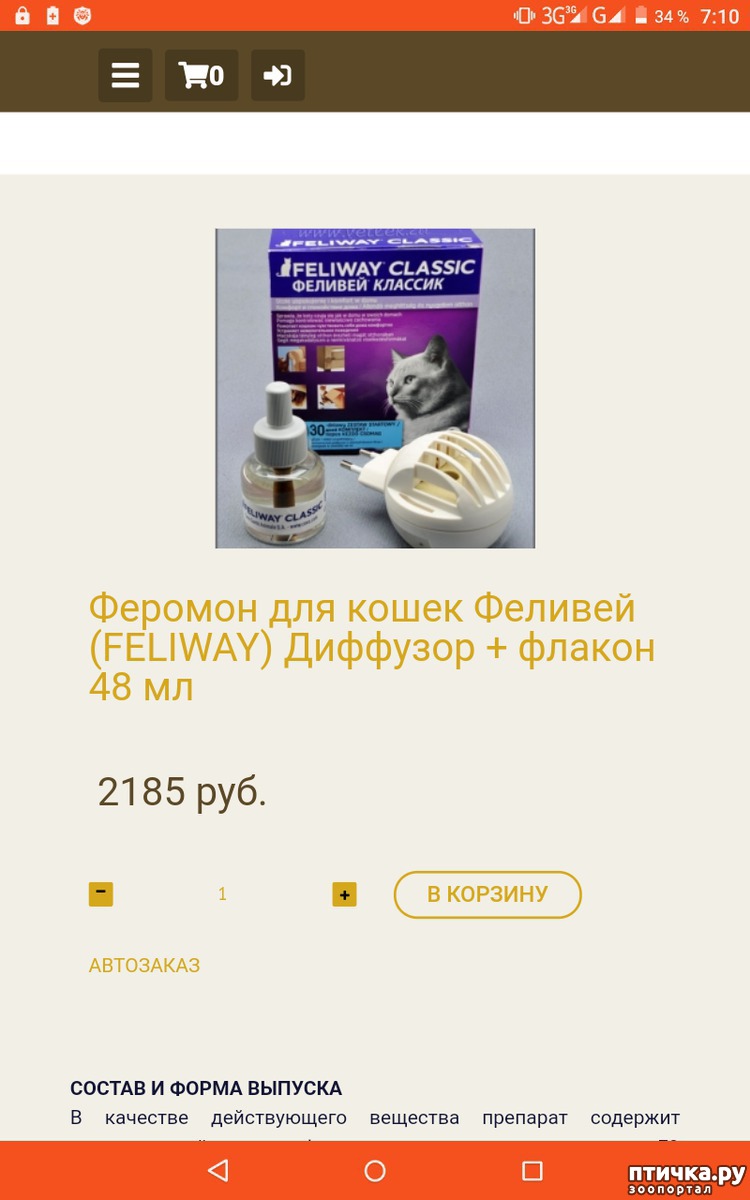
Task: Tap the quantity field showing 1
Action: click(222, 894)
